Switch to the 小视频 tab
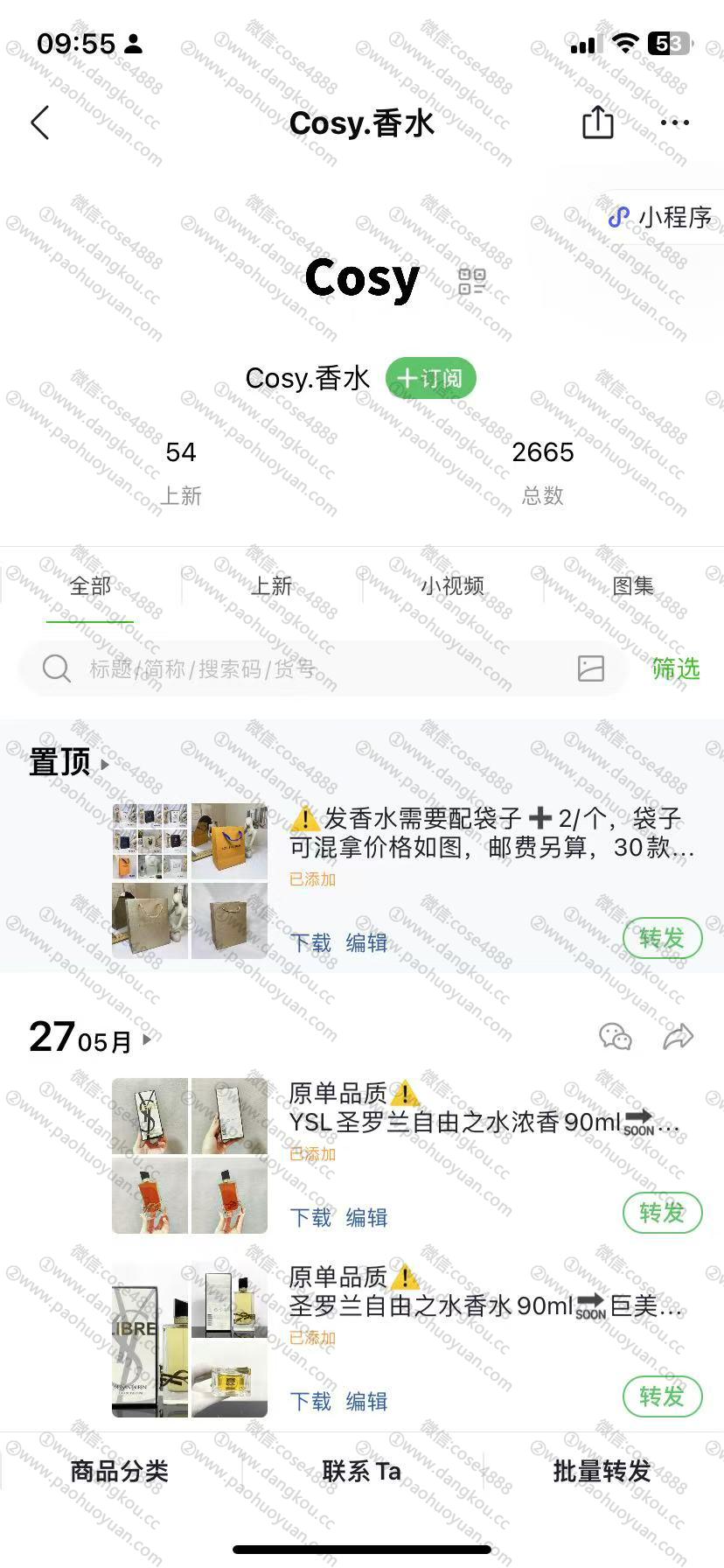 [x=452, y=586]
